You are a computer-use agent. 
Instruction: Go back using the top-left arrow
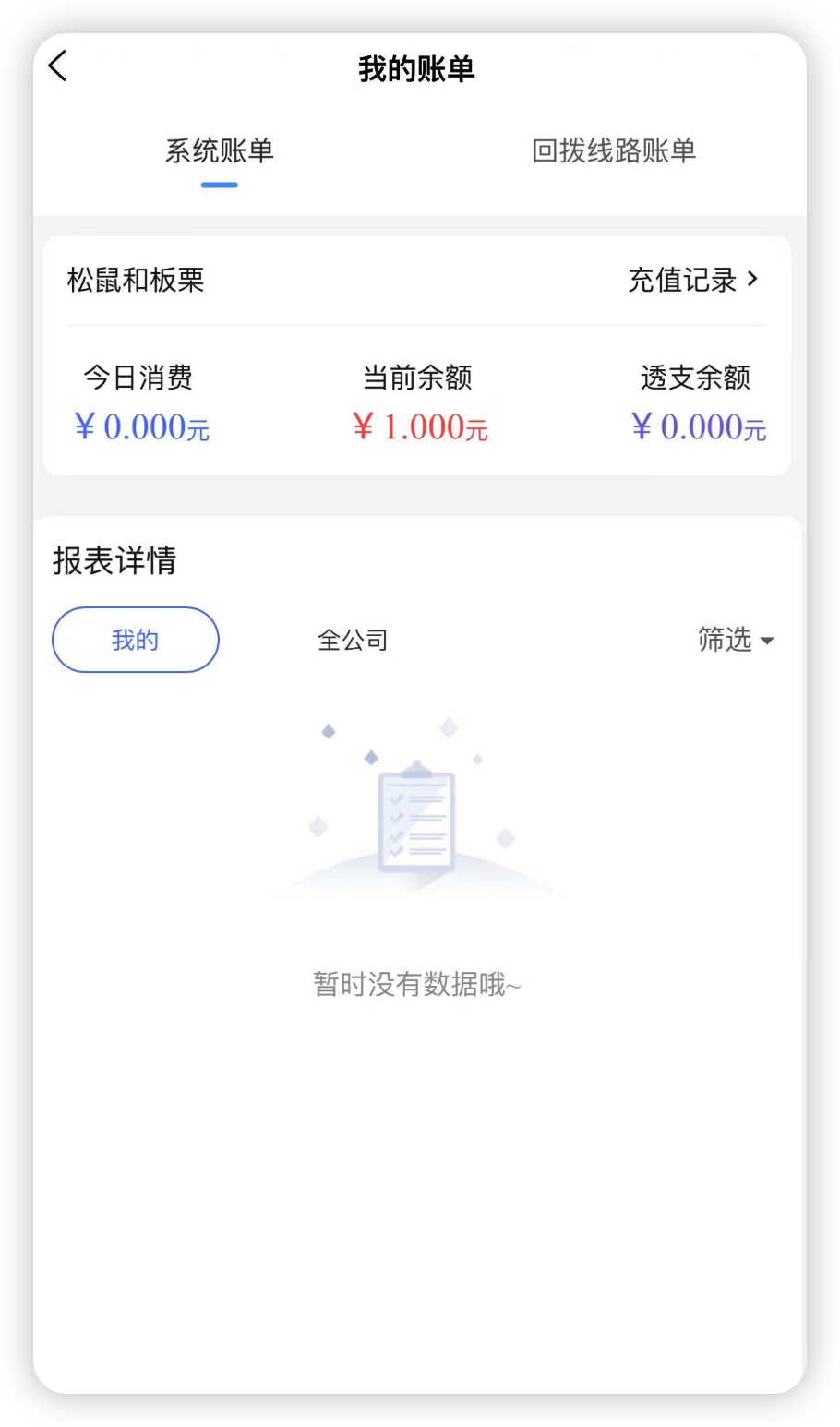[x=58, y=66]
